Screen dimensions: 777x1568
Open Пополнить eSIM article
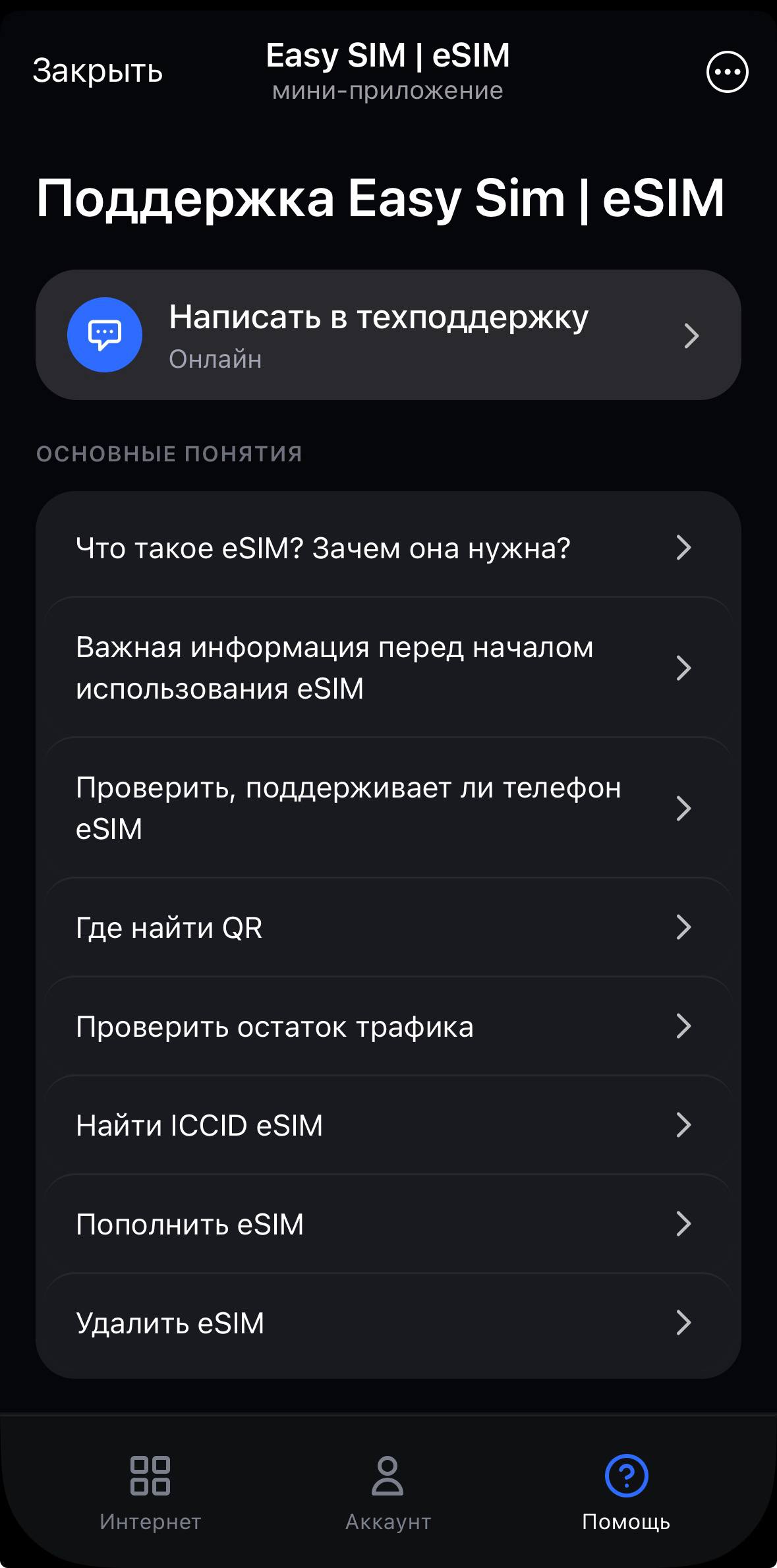point(389,1225)
